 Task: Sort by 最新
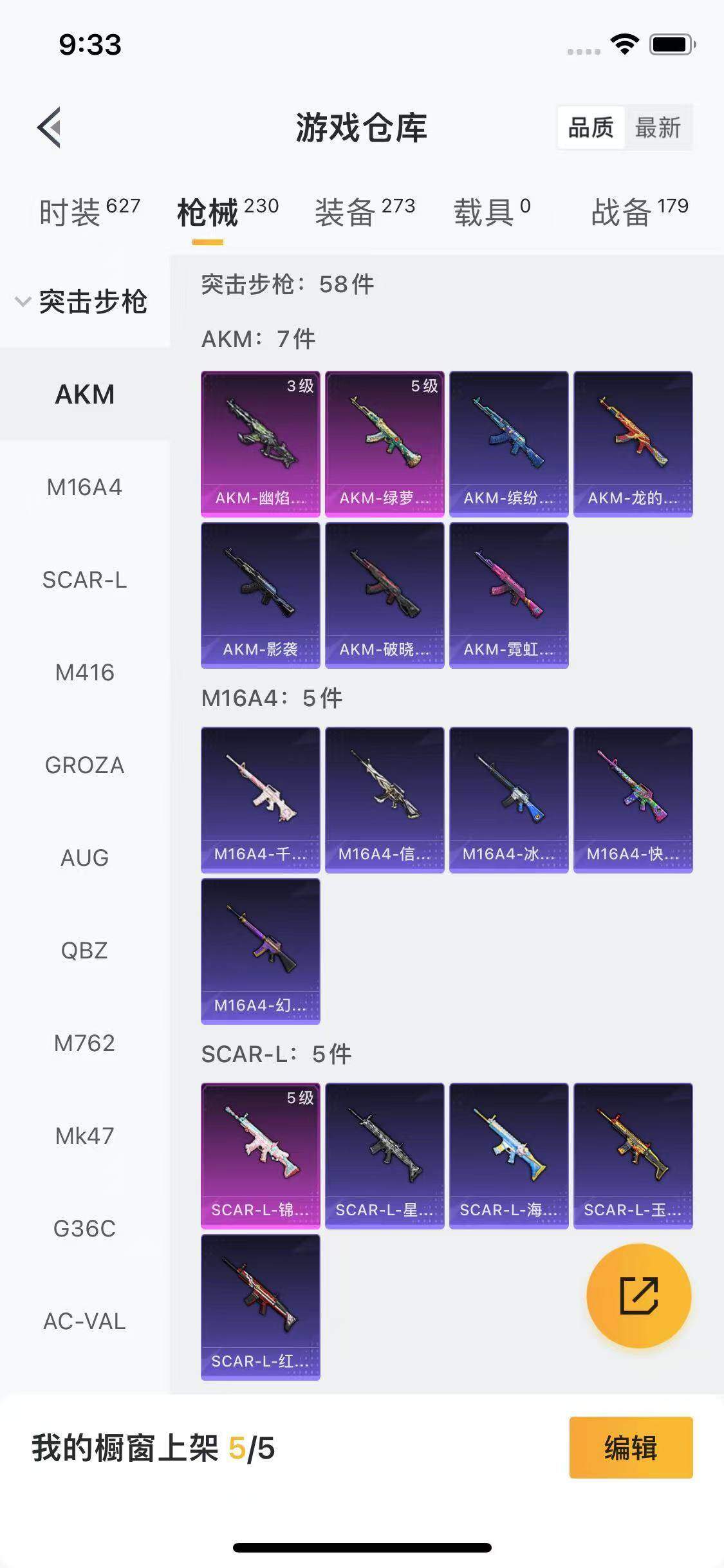click(658, 127)
